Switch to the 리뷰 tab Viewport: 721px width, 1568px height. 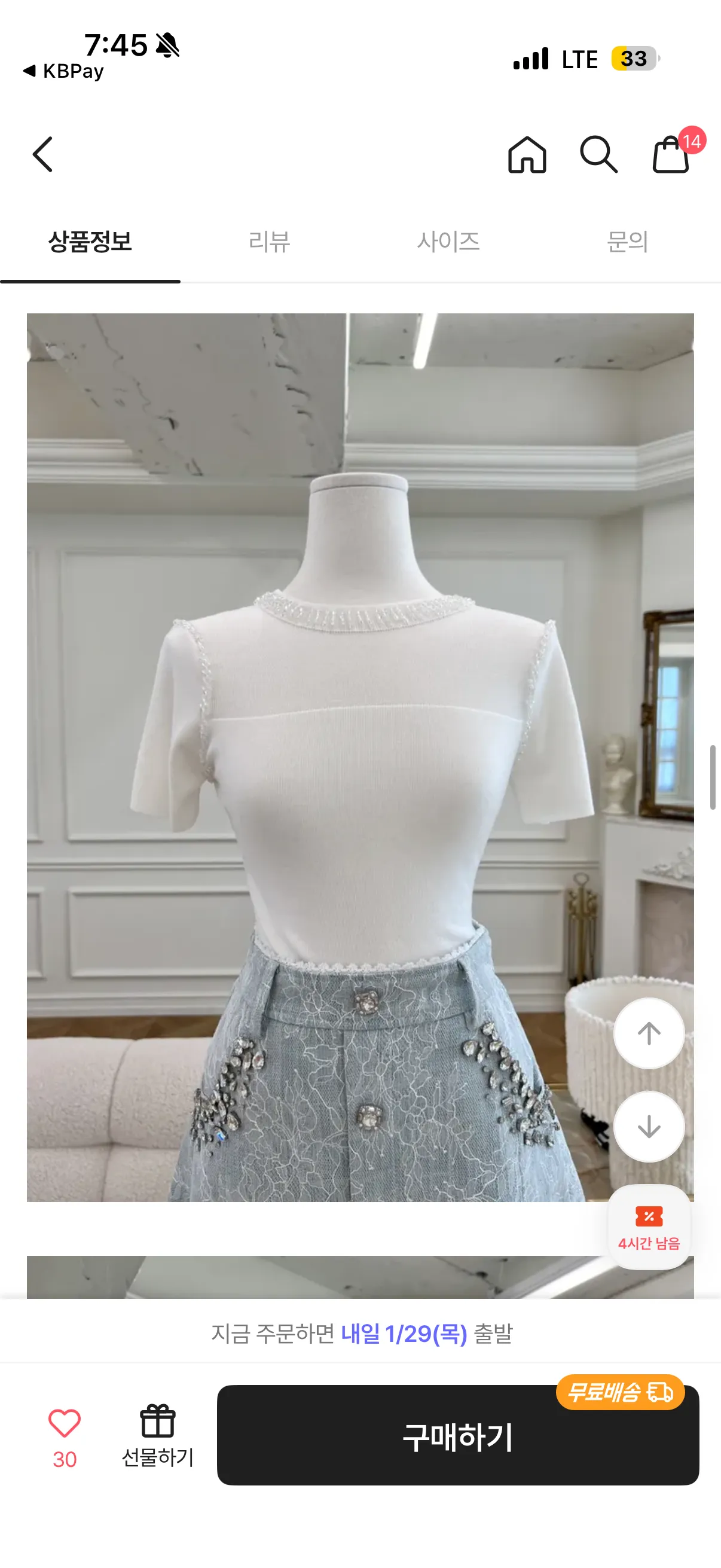[270, 242]
